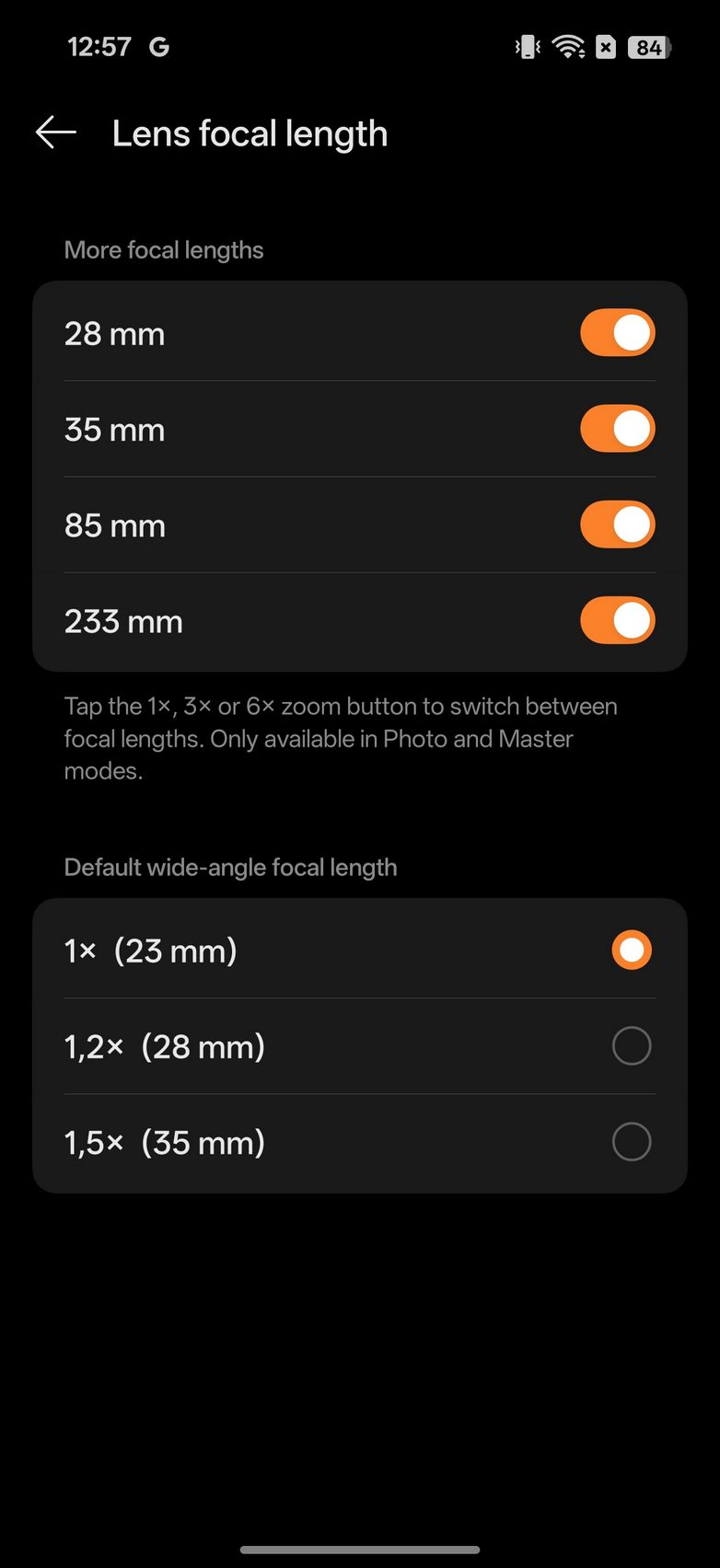Set default to 1,5× (35 mm)

coord(631,1142)
